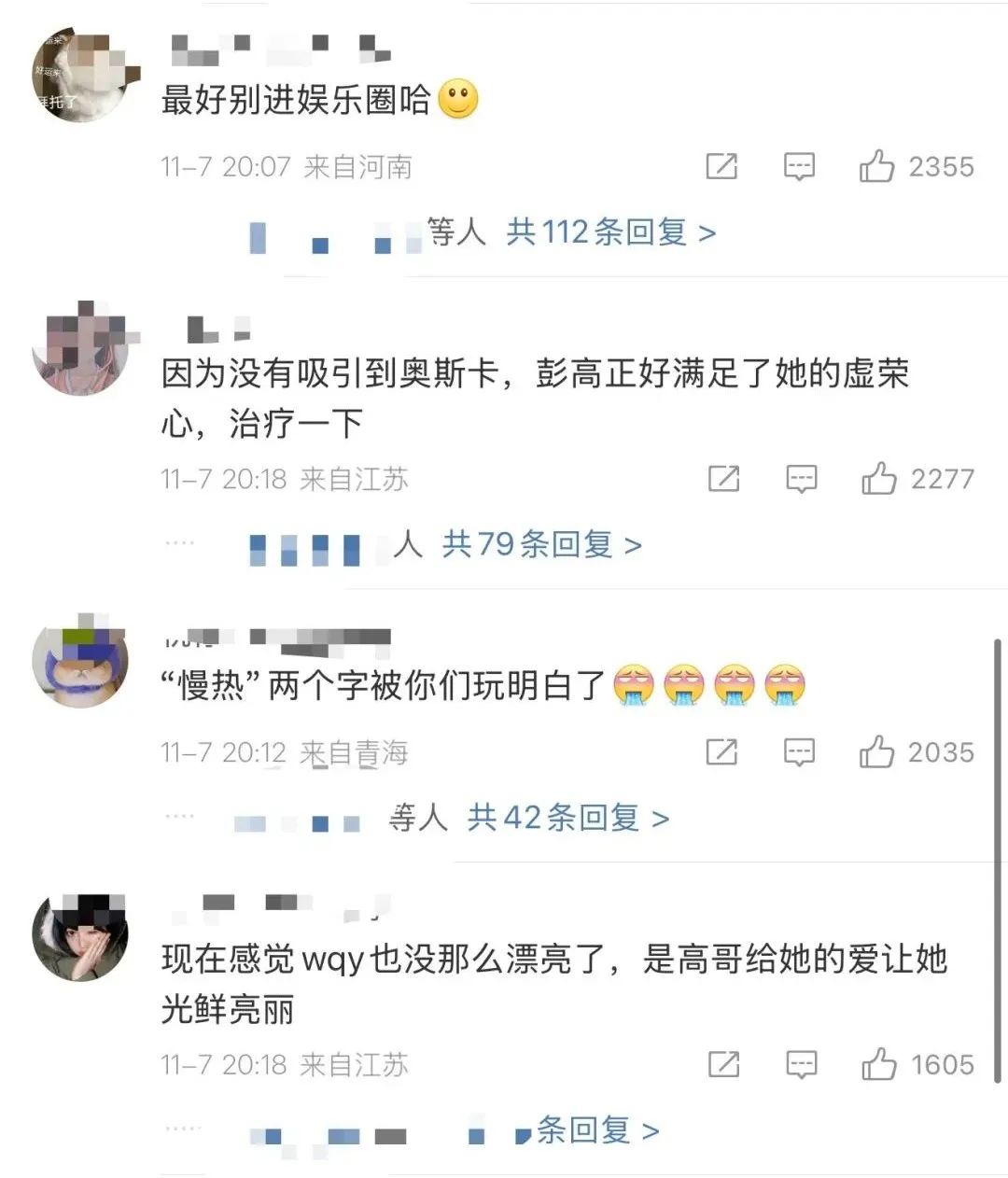1008x1178 pixels.
Task: Repost the comment mentioning 奥斯卡
Action: tap(723, 480)
